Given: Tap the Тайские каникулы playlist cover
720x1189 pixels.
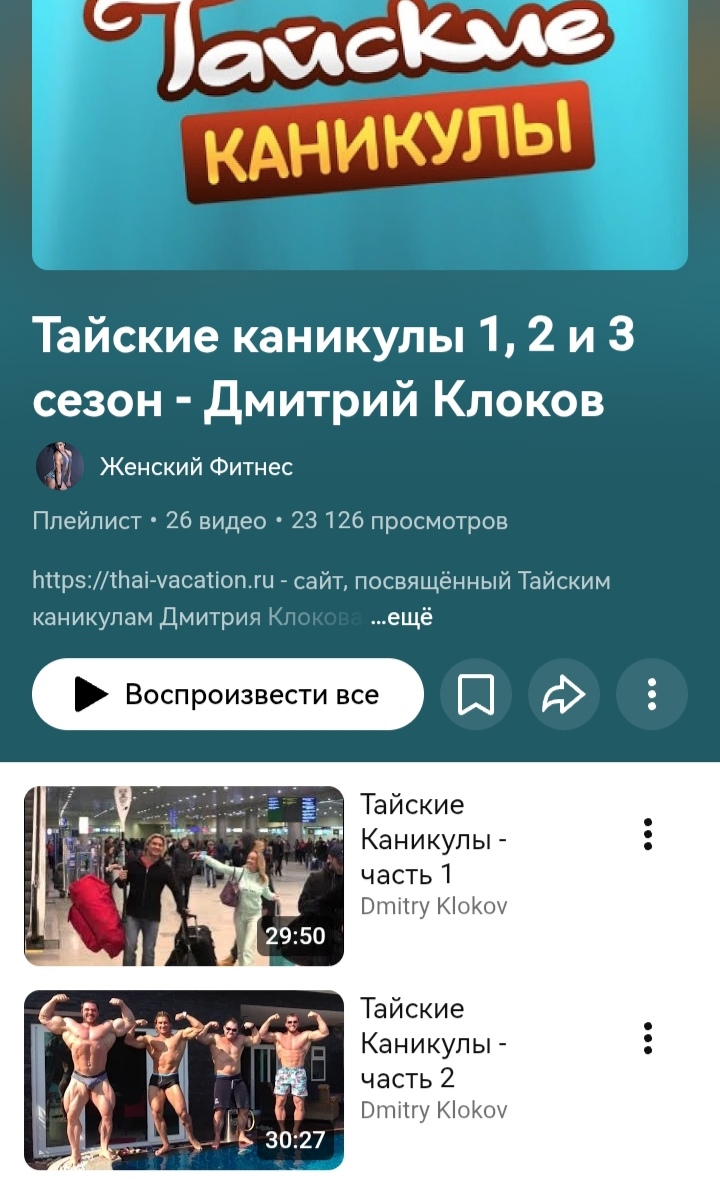Looking at the screenshot, I should click(x=360, y=130).
